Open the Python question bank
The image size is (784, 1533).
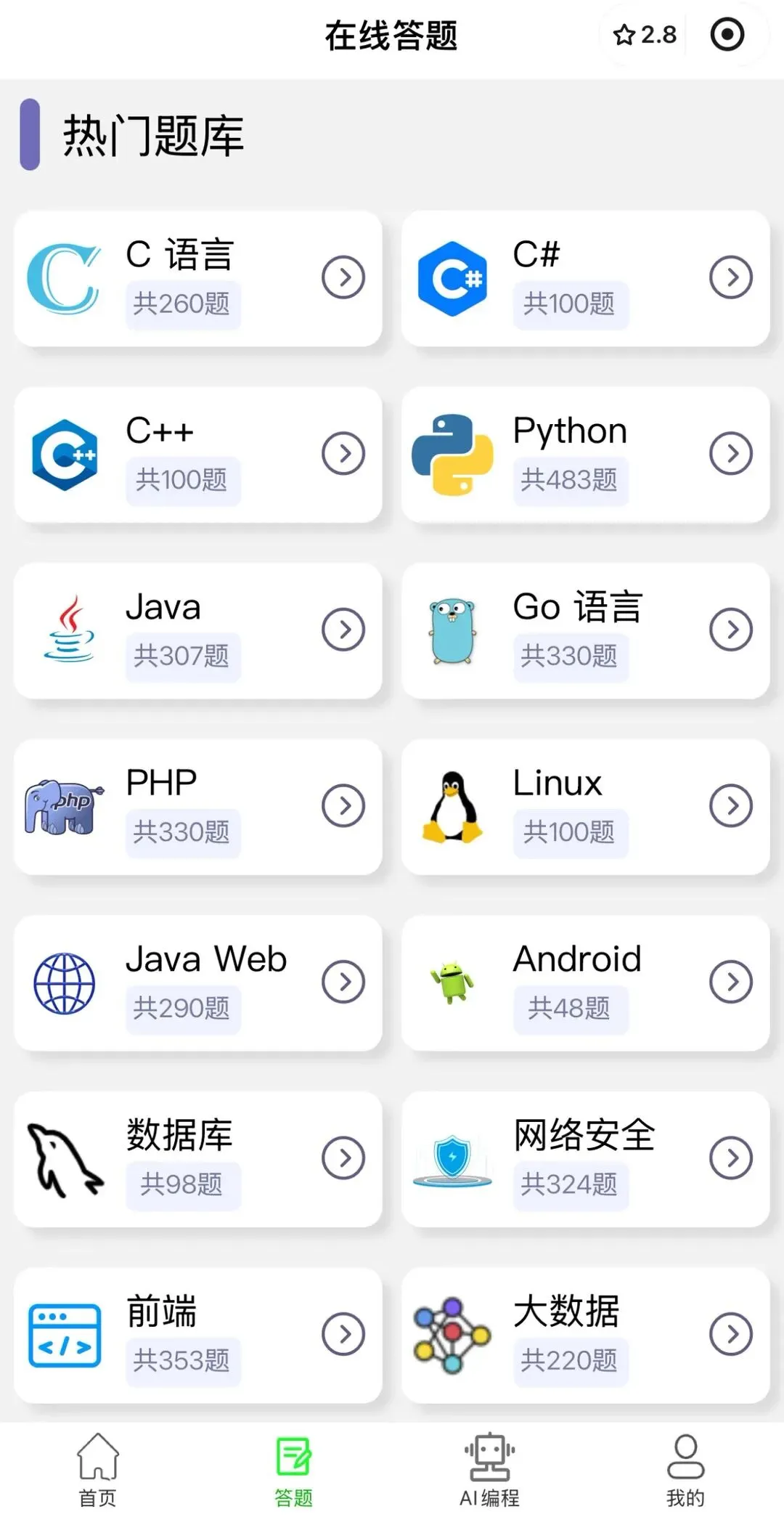pos(585,455)
